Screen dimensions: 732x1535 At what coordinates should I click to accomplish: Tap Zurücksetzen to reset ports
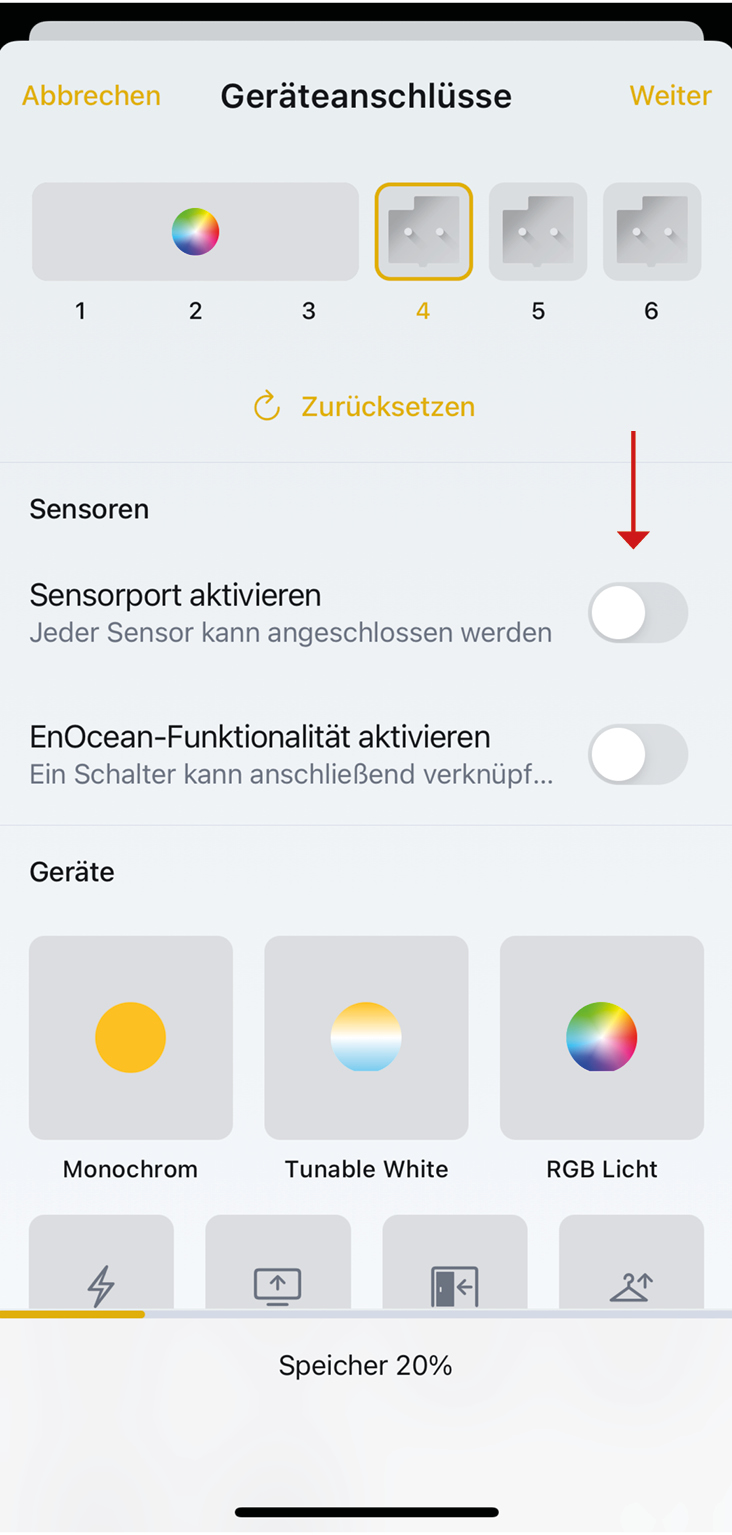tap(365, 407)
